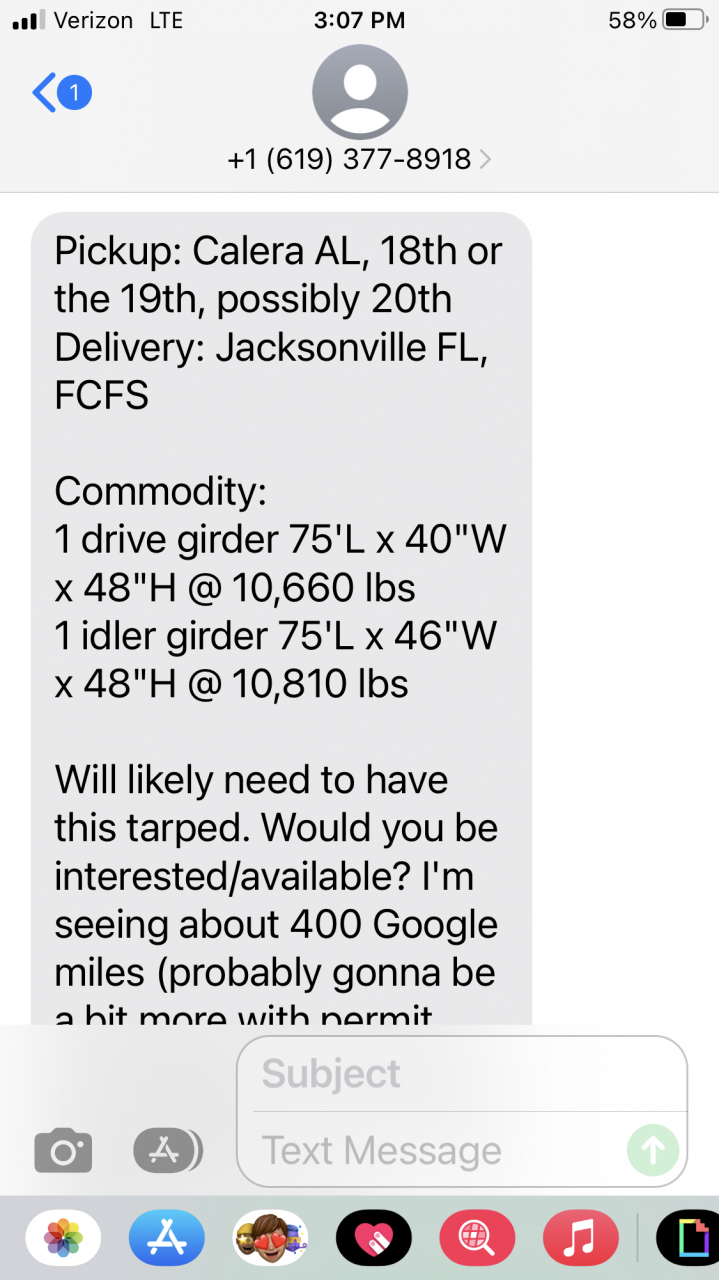Open the camera to attach a photo

point(63,1150)
